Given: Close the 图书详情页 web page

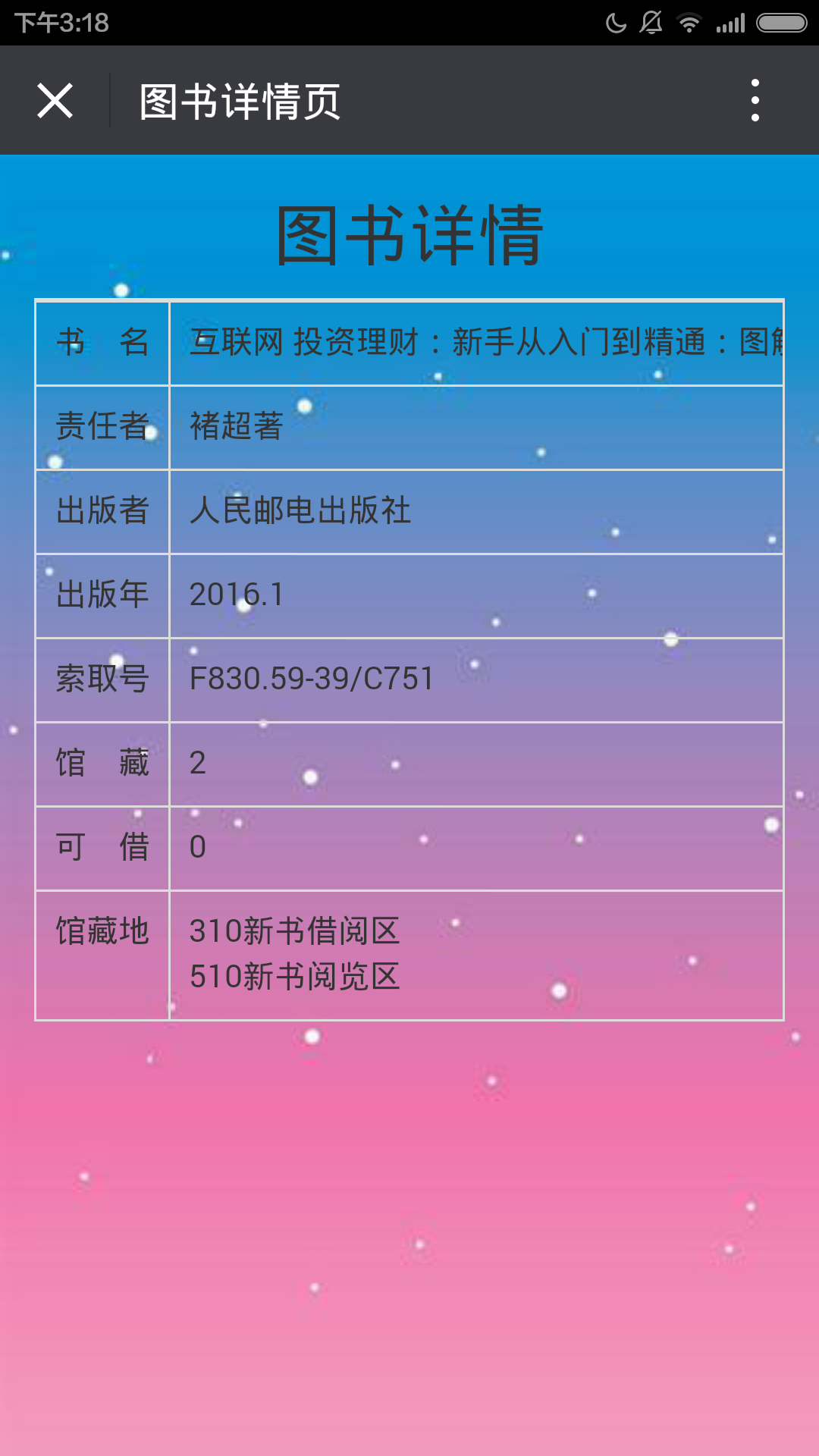Looking at the screenshot, I should tap(55, 101).
